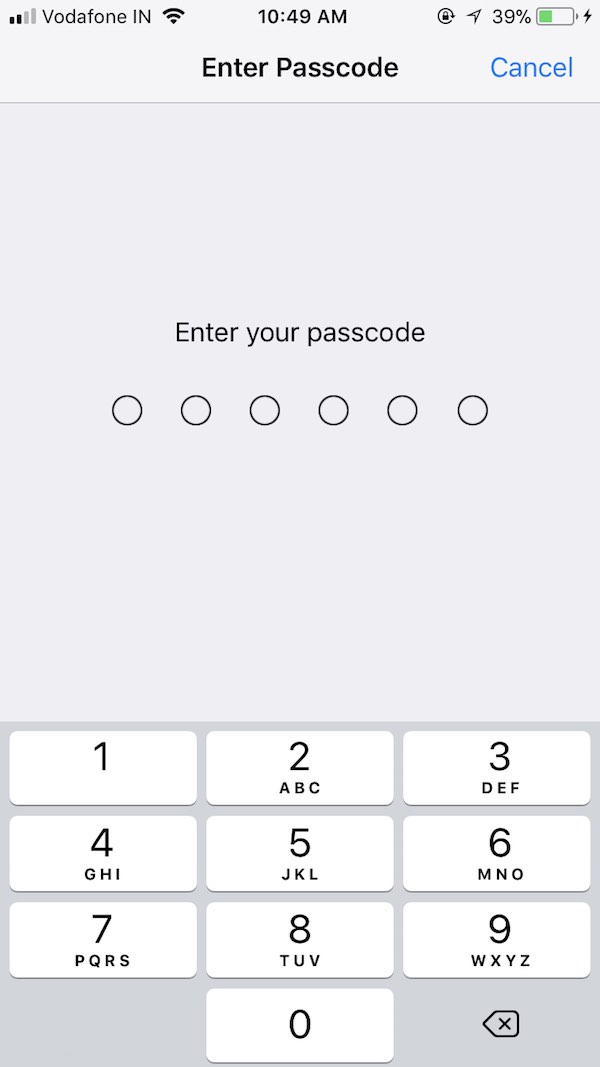600x1067 pixels.
Task: Enter 7 with the PQRS key
Action: (x=103, y=939)
